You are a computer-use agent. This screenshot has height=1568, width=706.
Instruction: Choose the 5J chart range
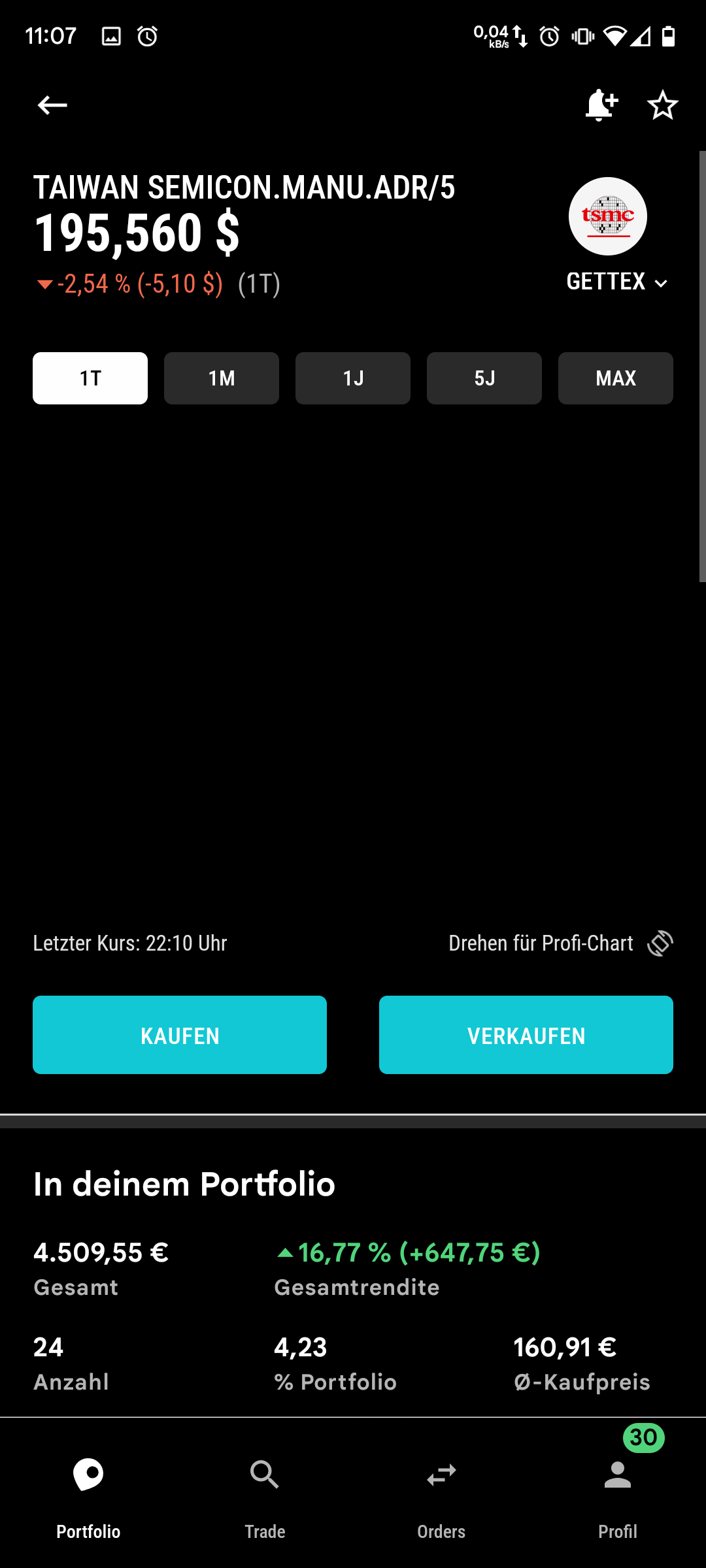(484, 378)
